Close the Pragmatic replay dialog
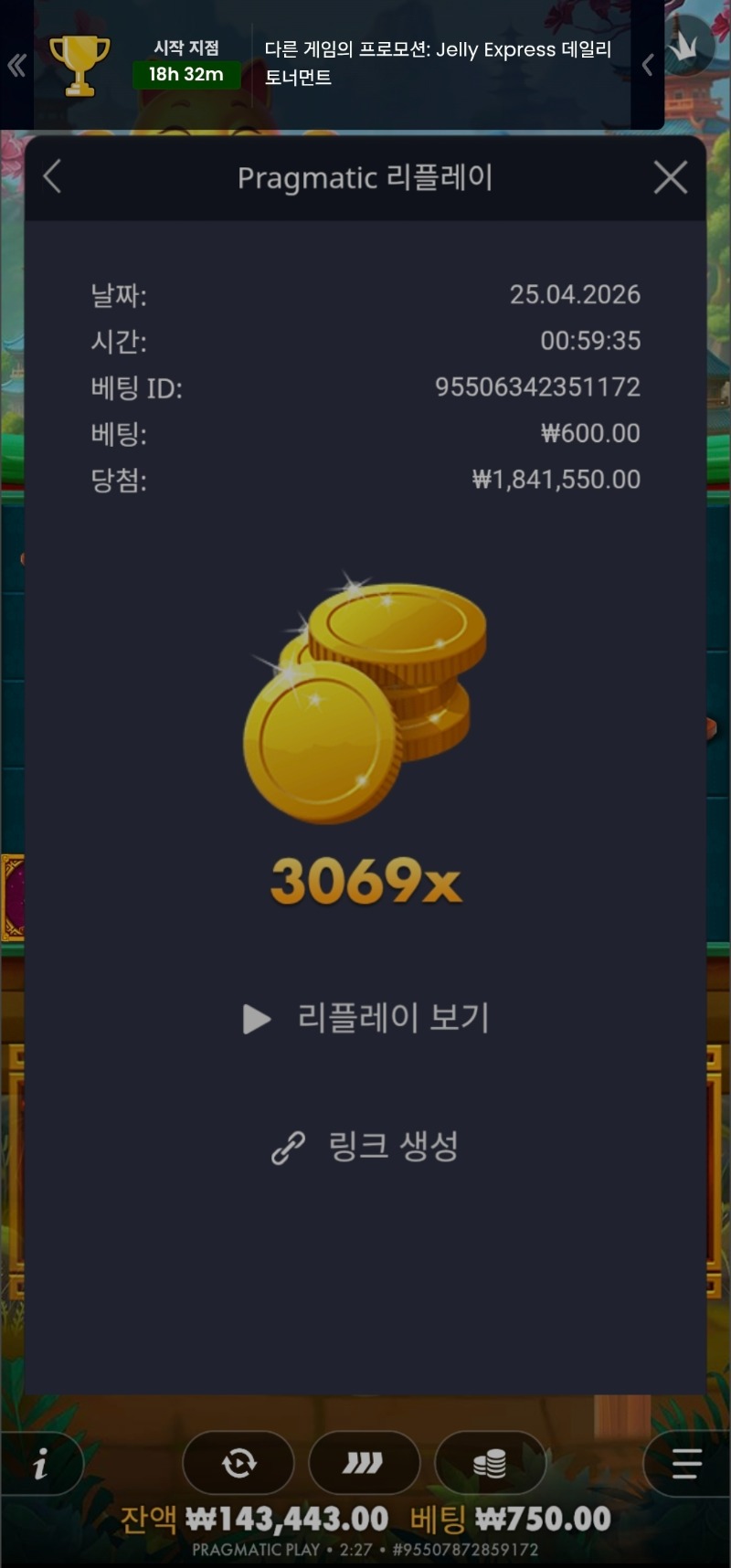 [671, 177]
